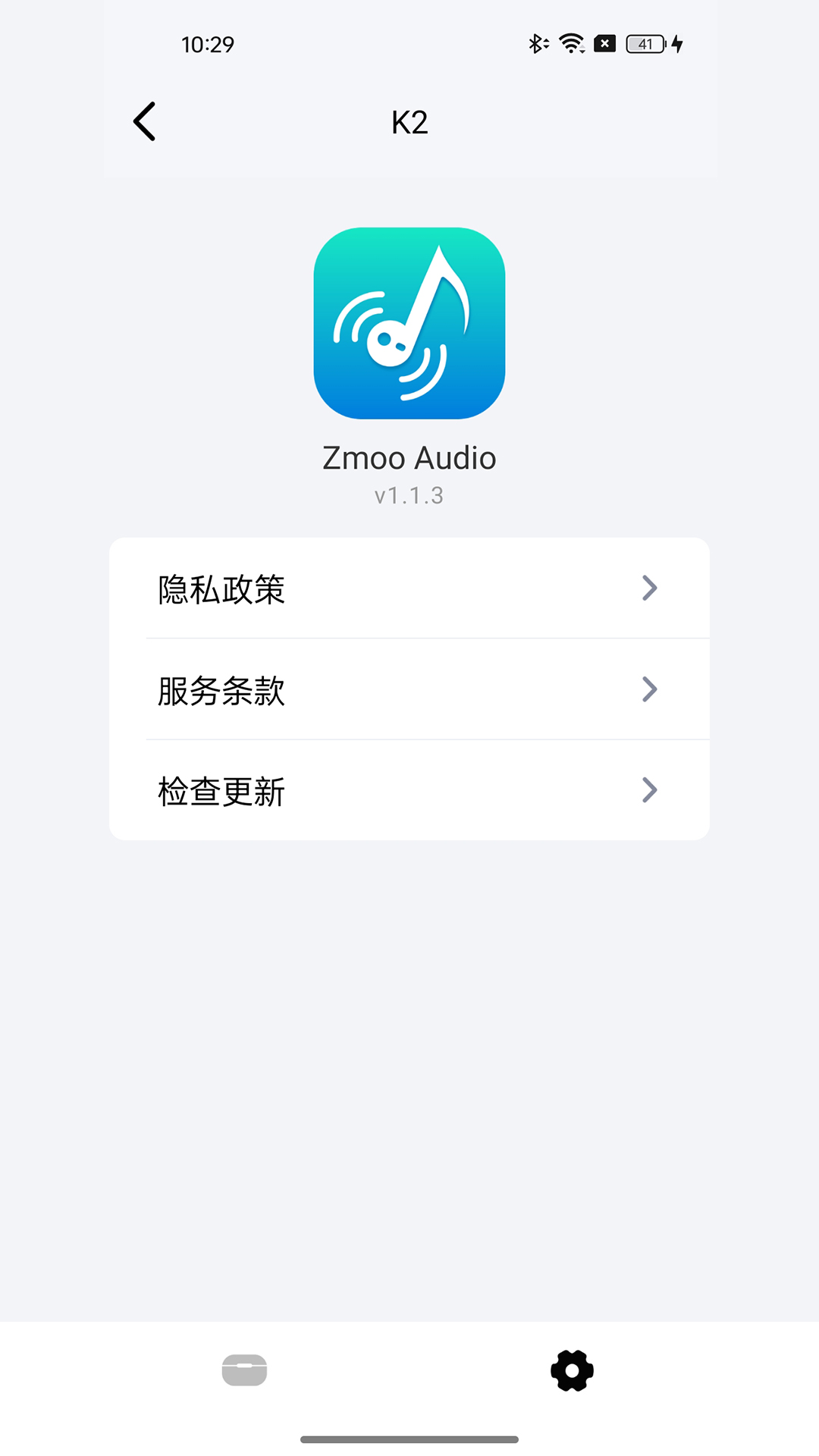This screenshot has width=819, height=1456.
Task: Click the Zmoo Audio app name text
Action: coord(409,457)
